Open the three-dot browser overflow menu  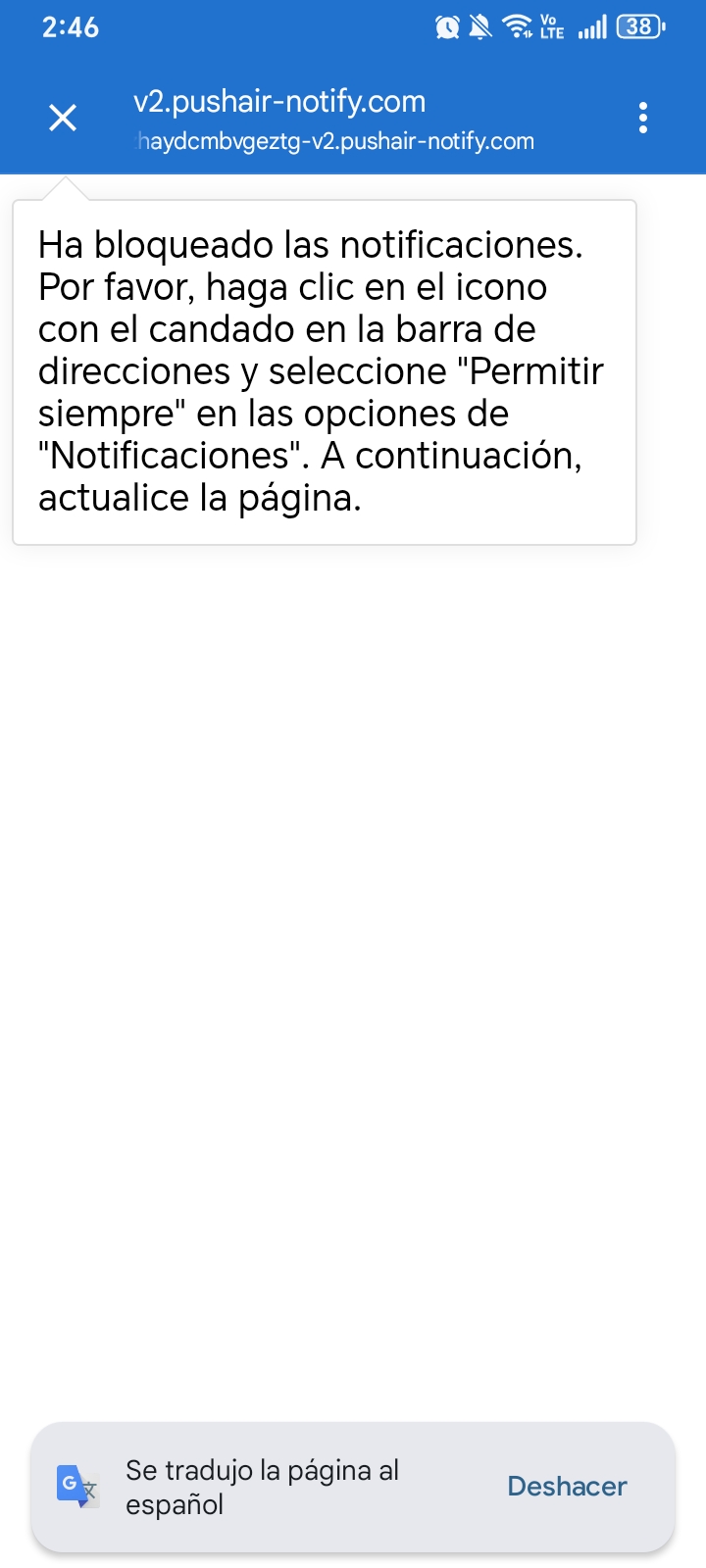pyautogui.click(x=643, y=117)
